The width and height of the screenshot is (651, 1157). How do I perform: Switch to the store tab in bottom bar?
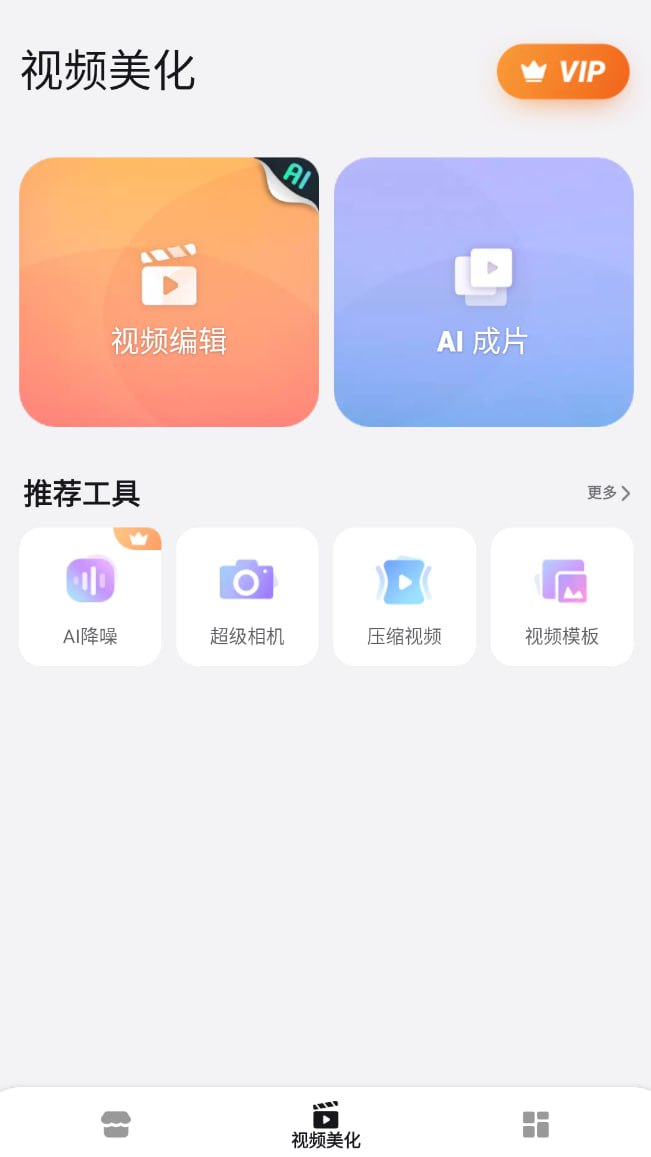pos(116,1124)
